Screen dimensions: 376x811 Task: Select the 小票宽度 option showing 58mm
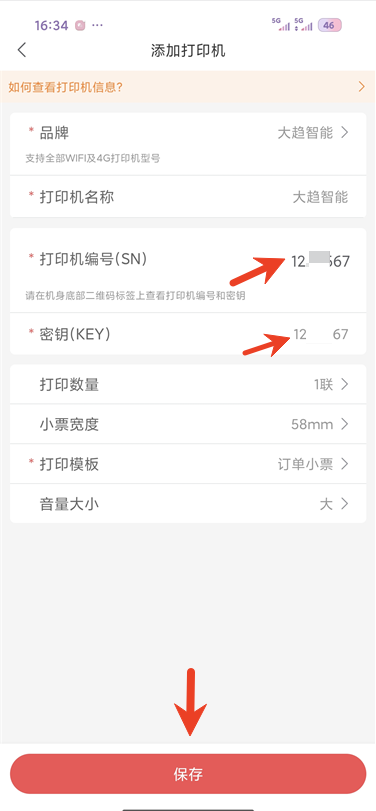click(x=188, y=424)
